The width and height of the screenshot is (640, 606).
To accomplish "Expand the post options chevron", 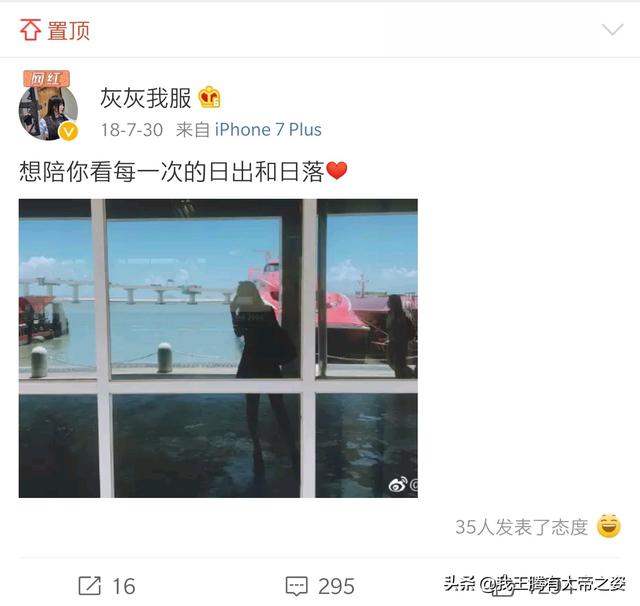I will [x=612, y=29].
